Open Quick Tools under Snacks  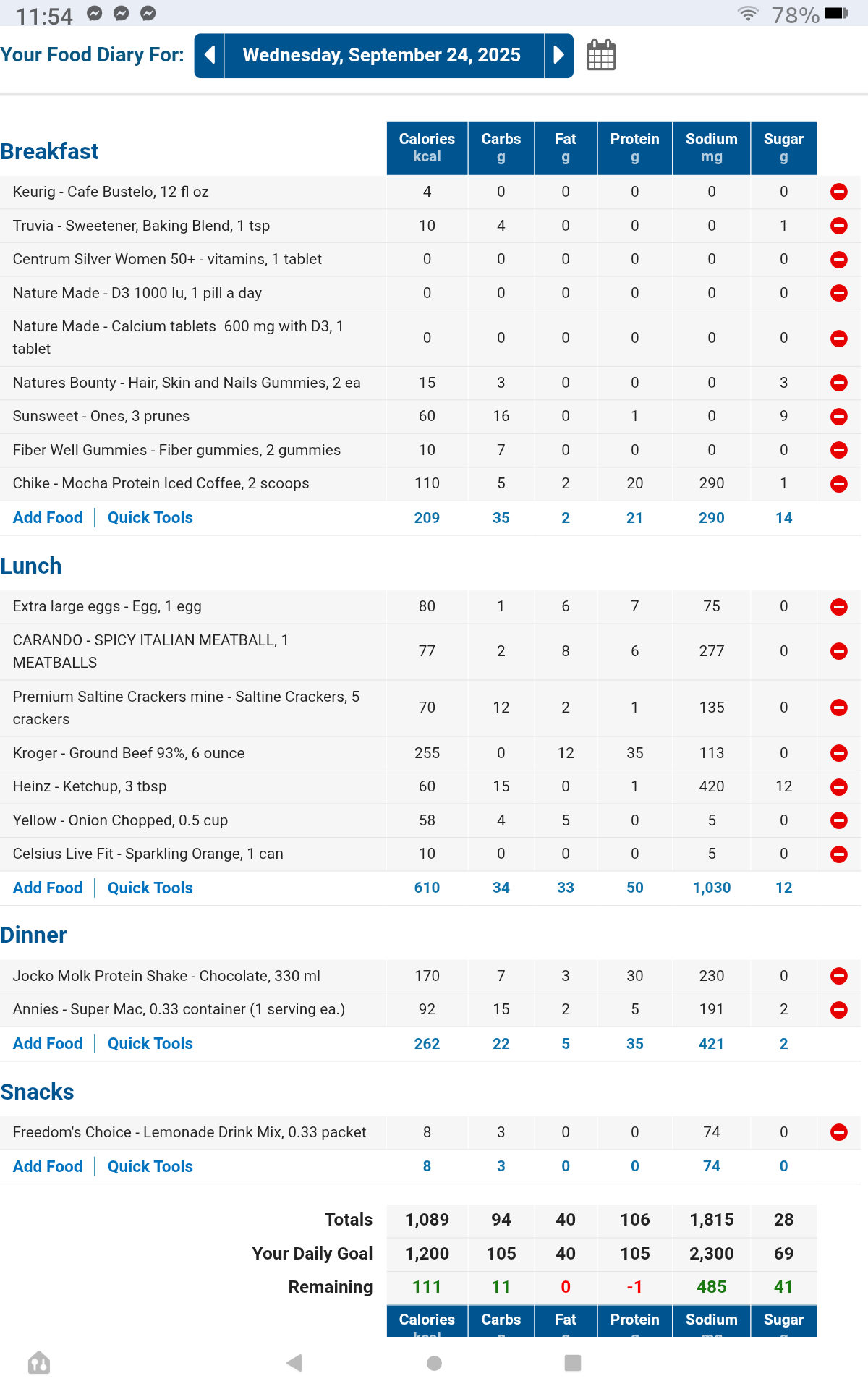coord(150,1167)
